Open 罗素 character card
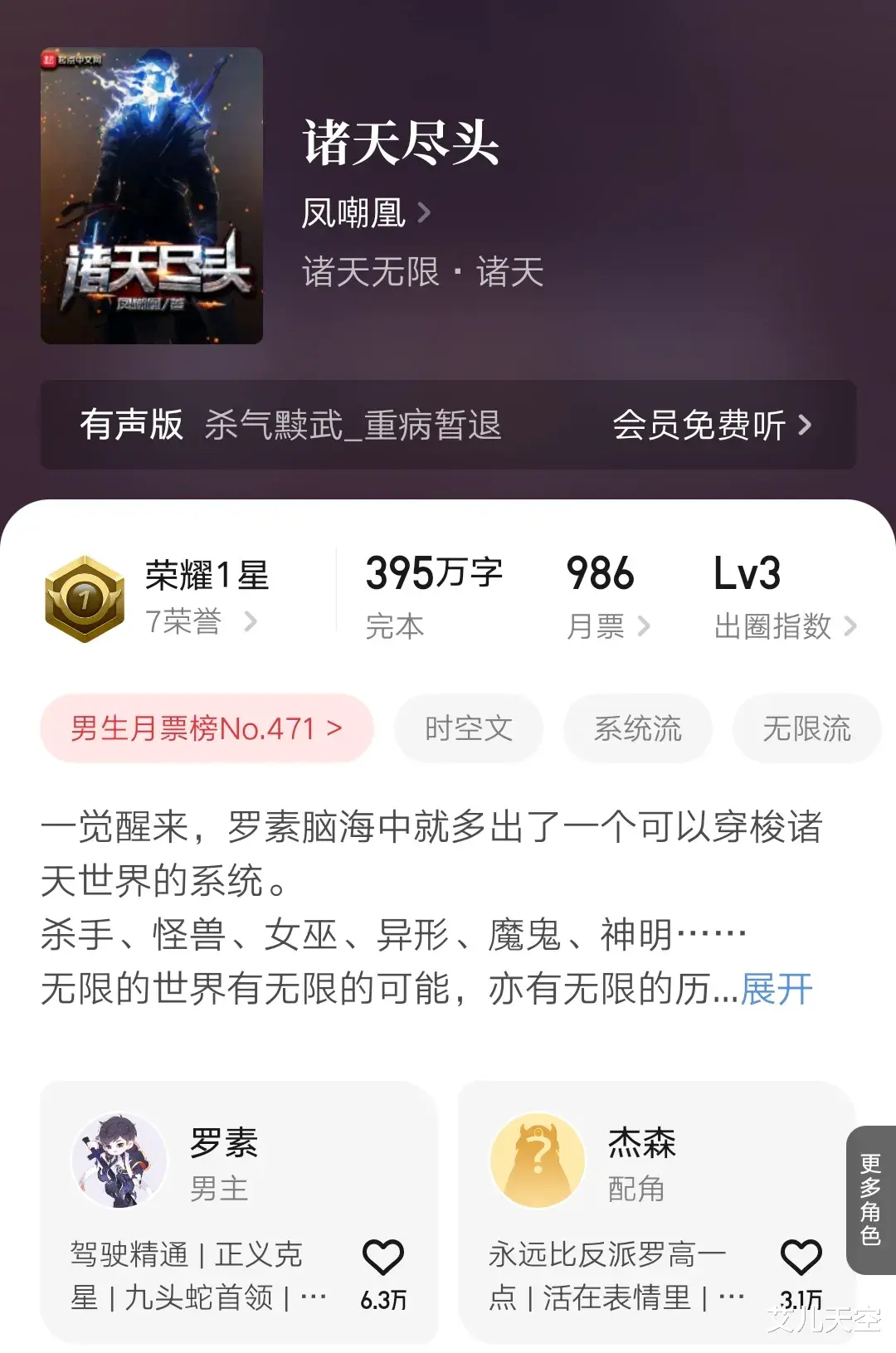 (224, 1161)
